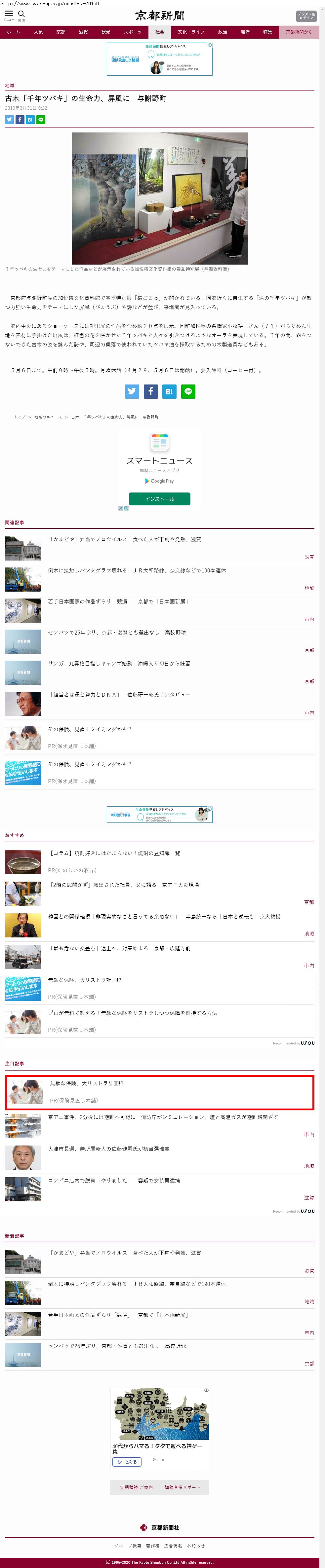Tap the 地域のニュース breadcrumb link
Screen dimensions: 325x1568
(x=48, y=417)
